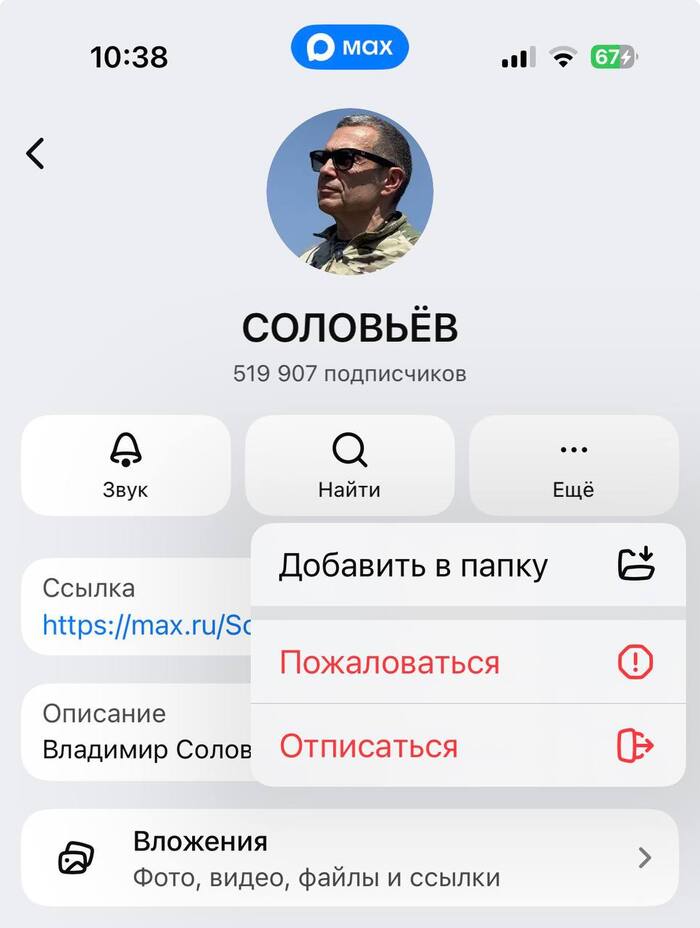This screenshot has width=700, height=928.
Task: Open the Вложения attachments row
Action: point(349,857)
